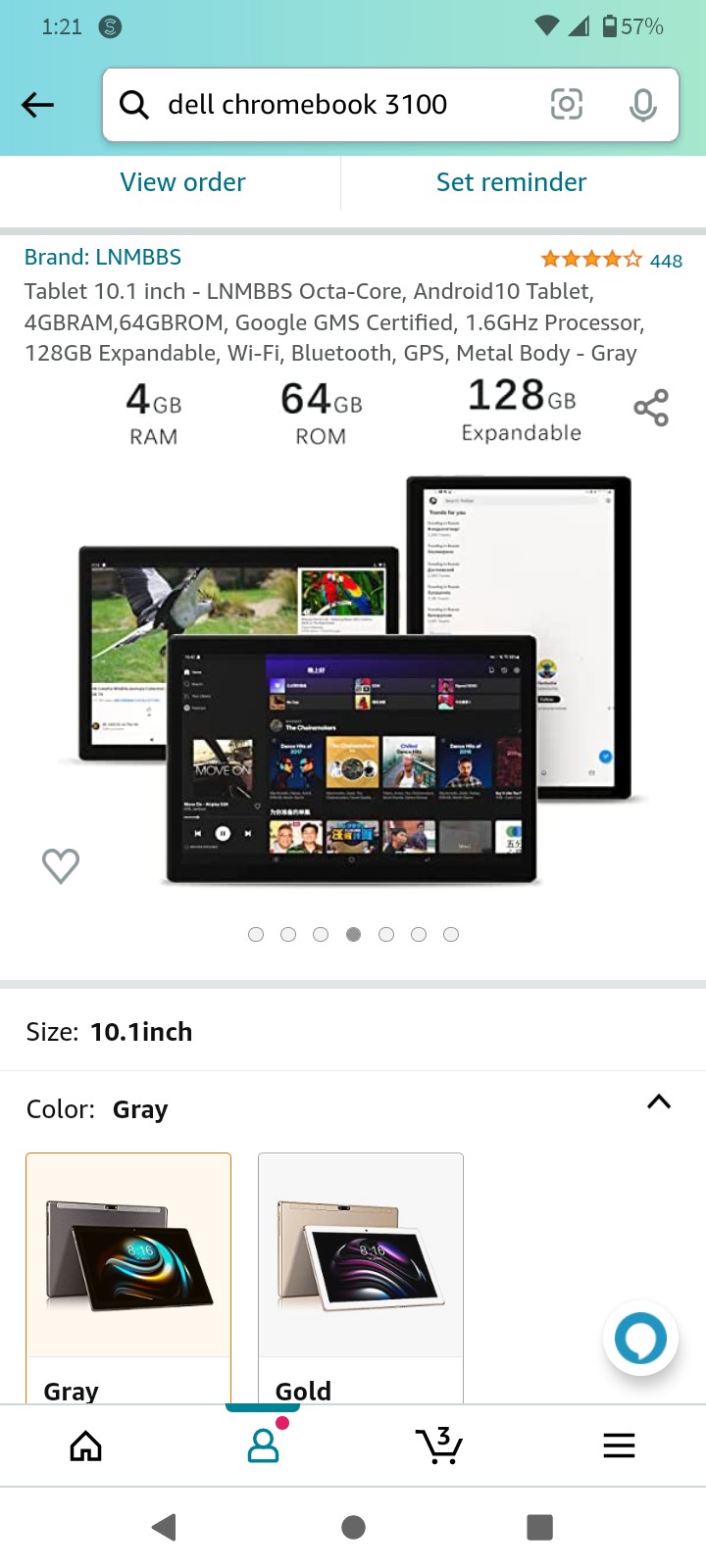Start voice search with the microphone
706x1568 pixels.
pyautogui.click(x=642, y=104)
